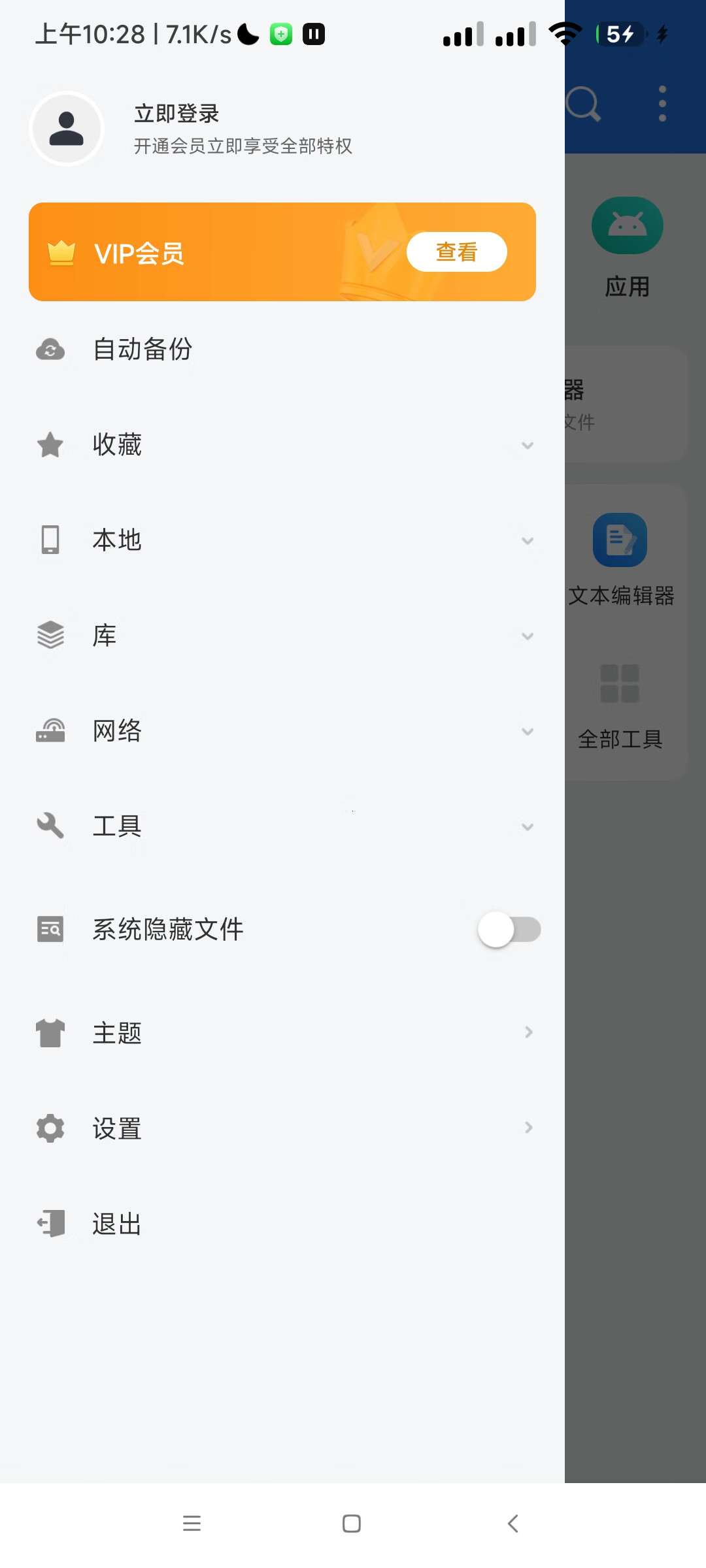The image size is (706, 1568).
Task: Open the three-dot overflow menu
Action: point(662,104)
